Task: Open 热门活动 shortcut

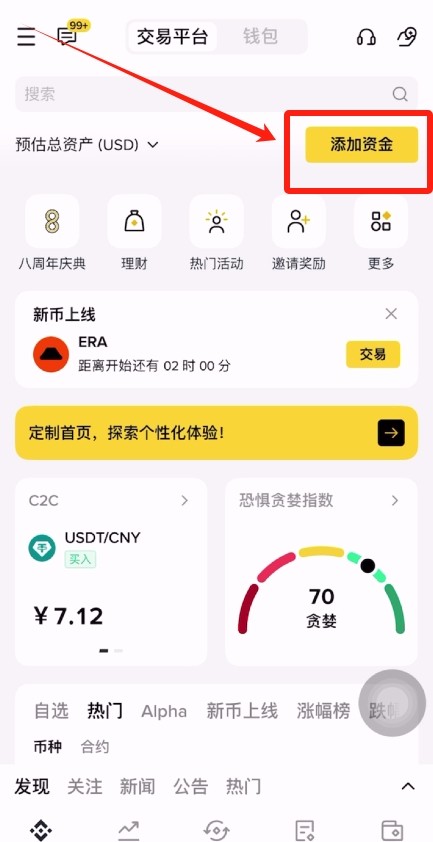Action: (x=216, y=233)
